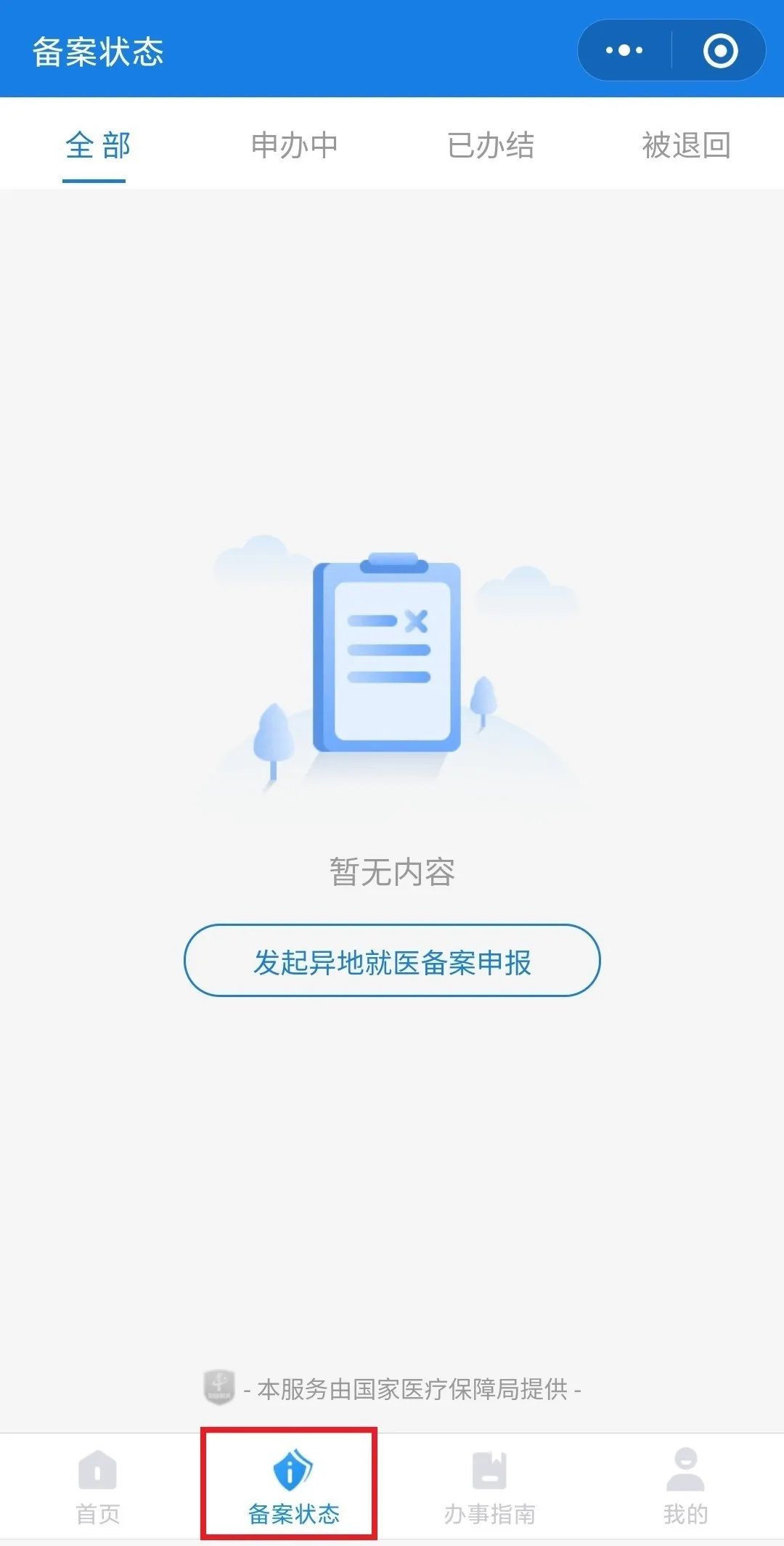Open the mini program more options menu
The image size is (784, 1546).
pos(624,51)
